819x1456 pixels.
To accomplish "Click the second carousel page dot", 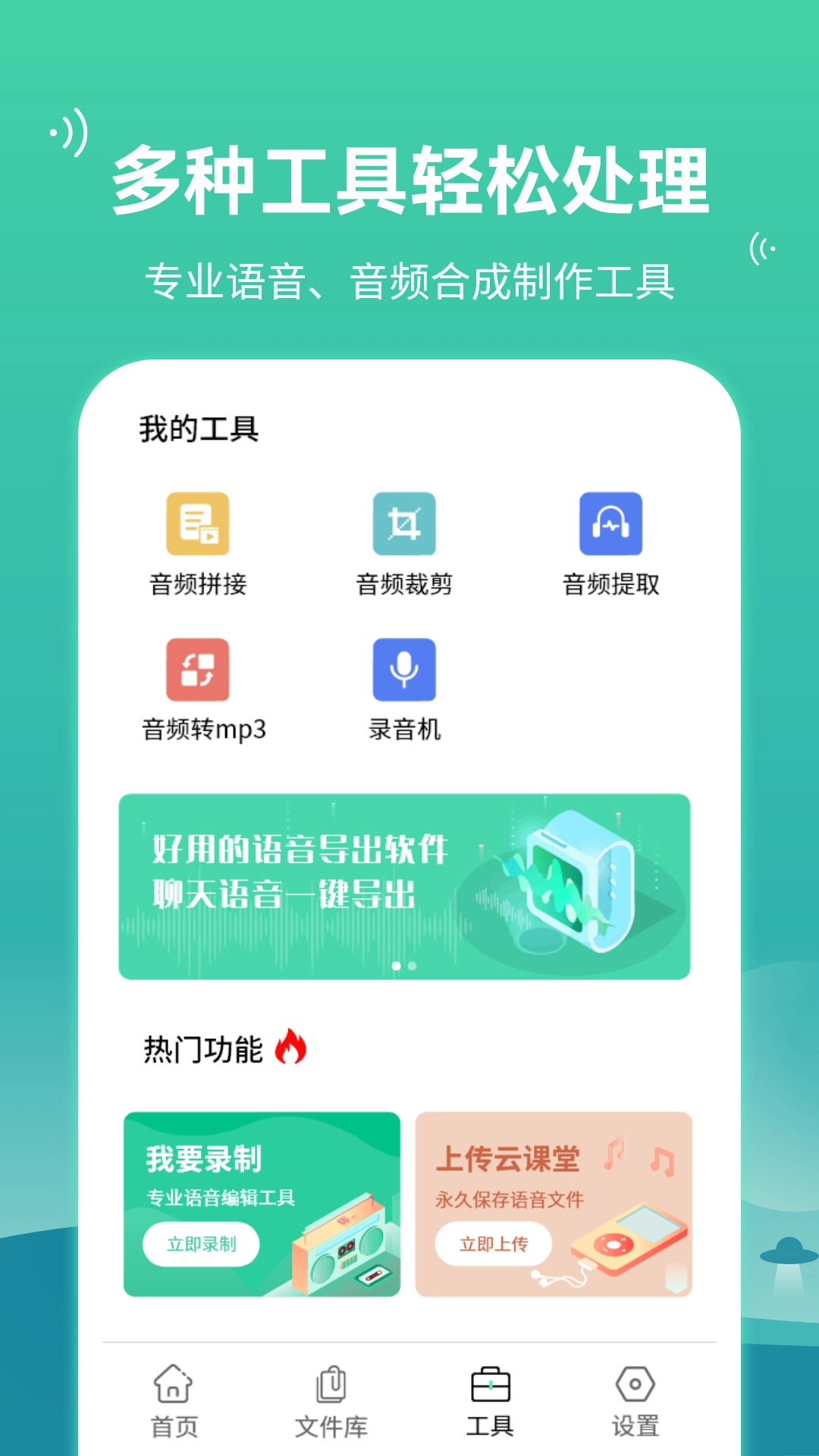I will click(413, 965).
